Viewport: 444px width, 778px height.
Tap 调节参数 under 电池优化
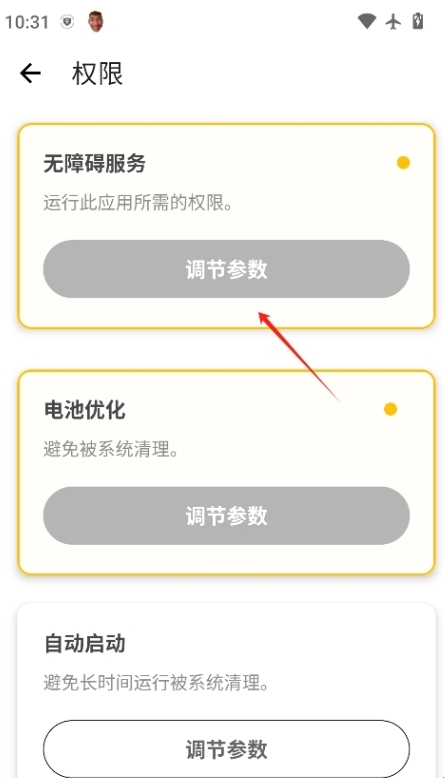(x=226, y=516)
